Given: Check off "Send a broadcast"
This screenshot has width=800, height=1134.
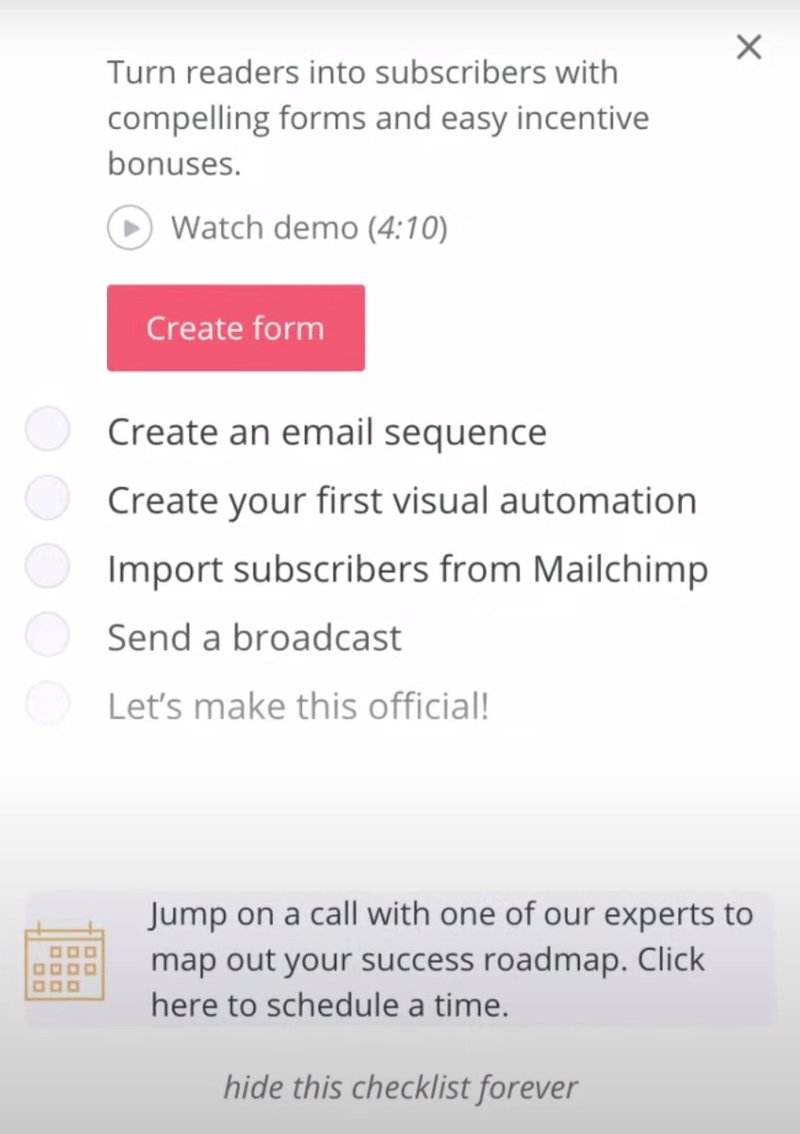Looking at the screenshot, I should pos(46,634).
